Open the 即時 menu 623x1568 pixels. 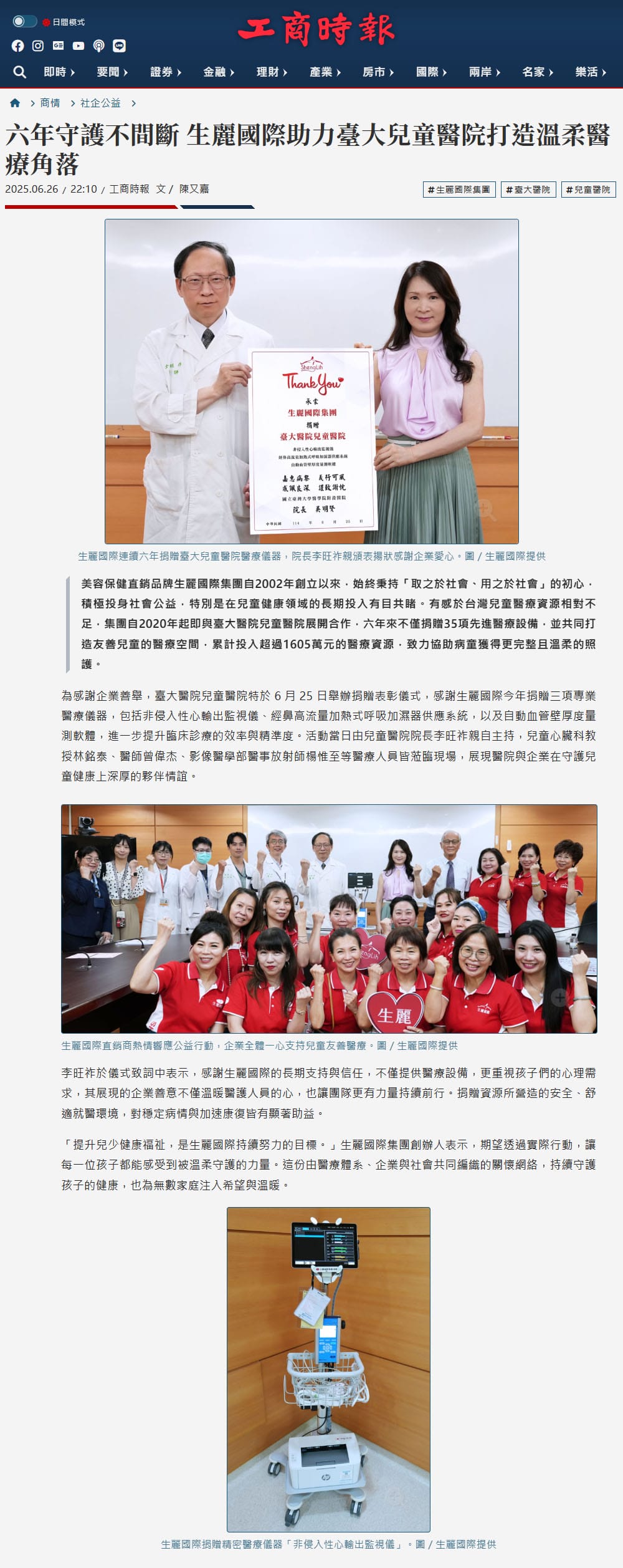coord(59,72)
